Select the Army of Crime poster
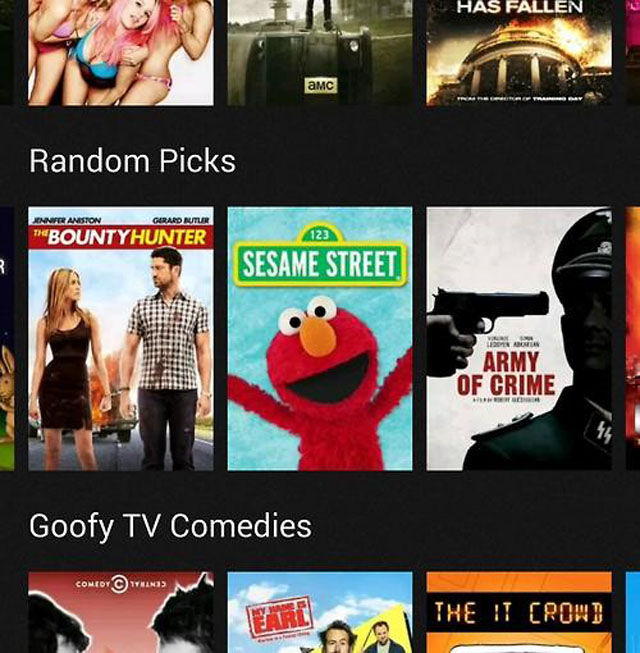 point(518,338)
